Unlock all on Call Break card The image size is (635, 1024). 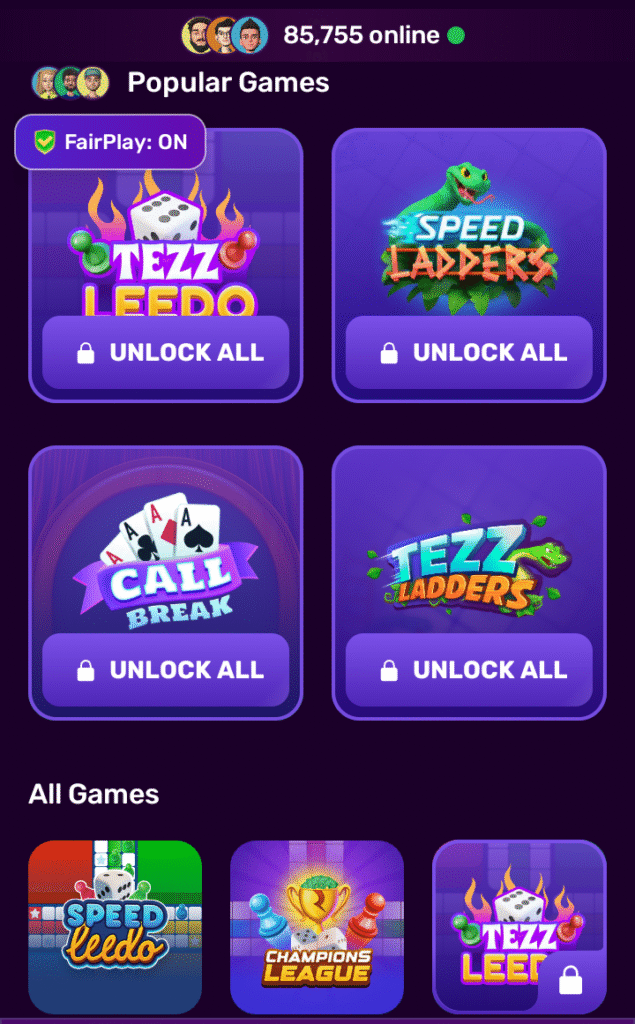(166, 670)
